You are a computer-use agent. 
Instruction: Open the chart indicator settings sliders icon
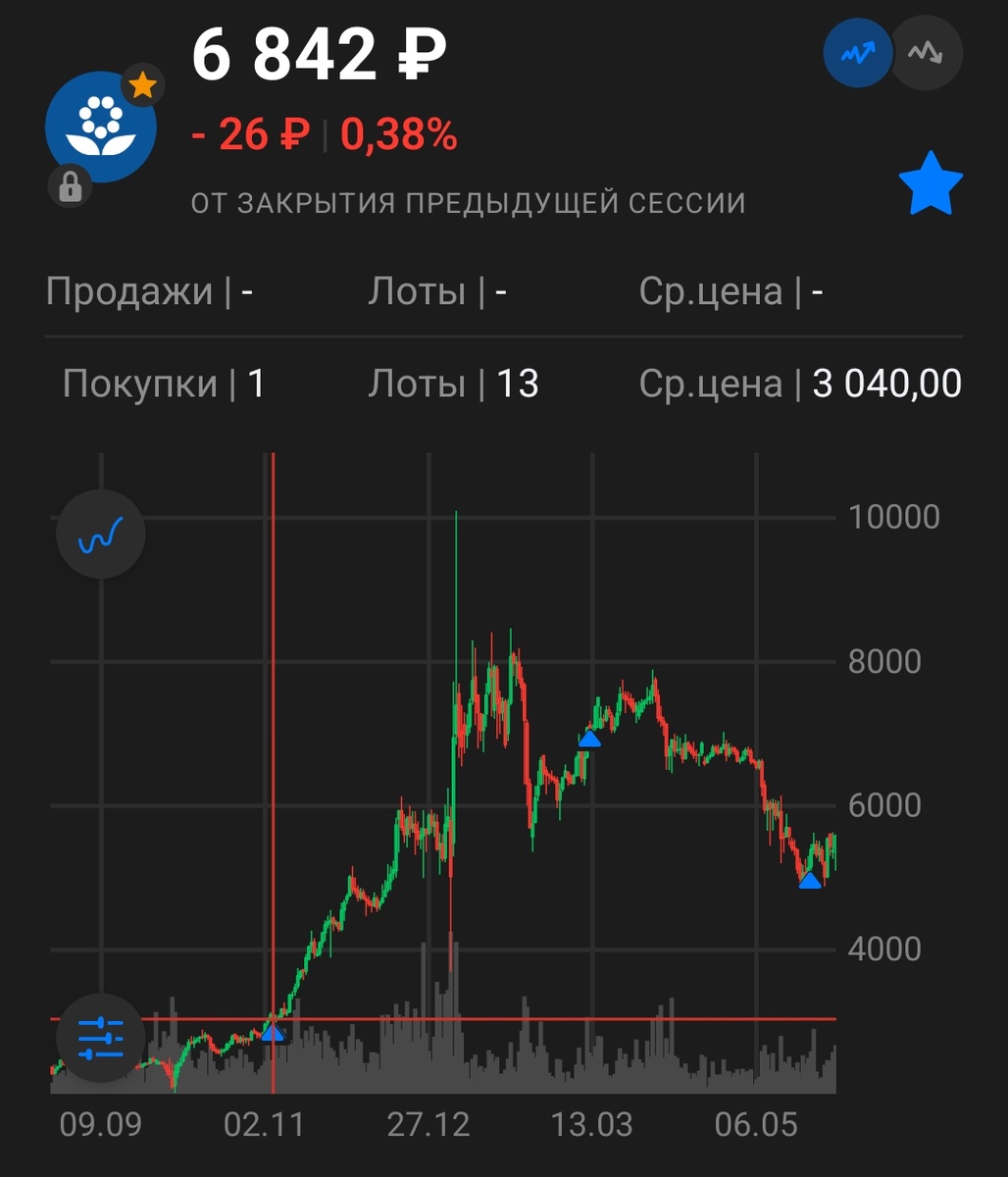100,1038
